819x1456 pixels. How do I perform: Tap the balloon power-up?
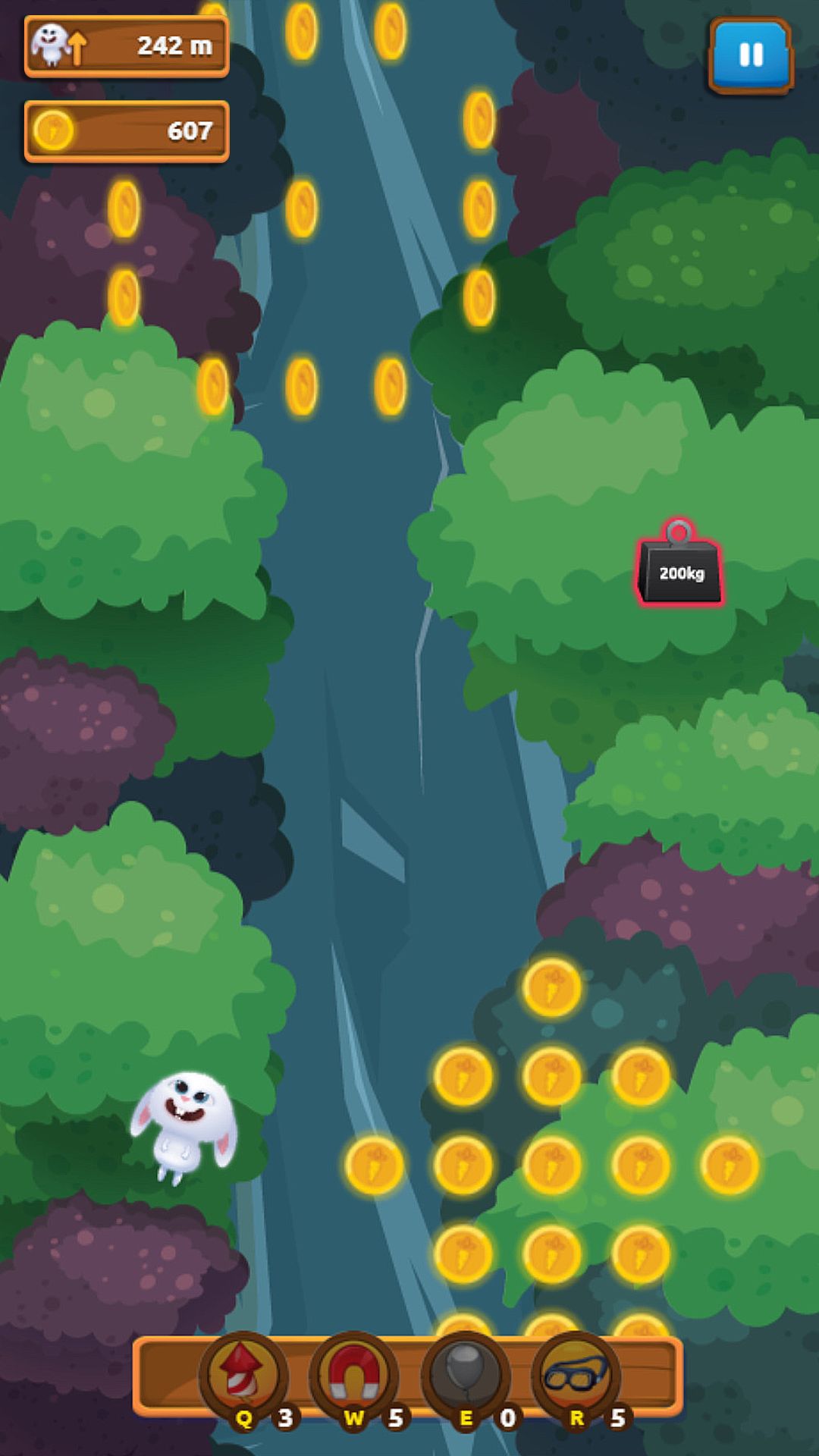coord(465,1373)
